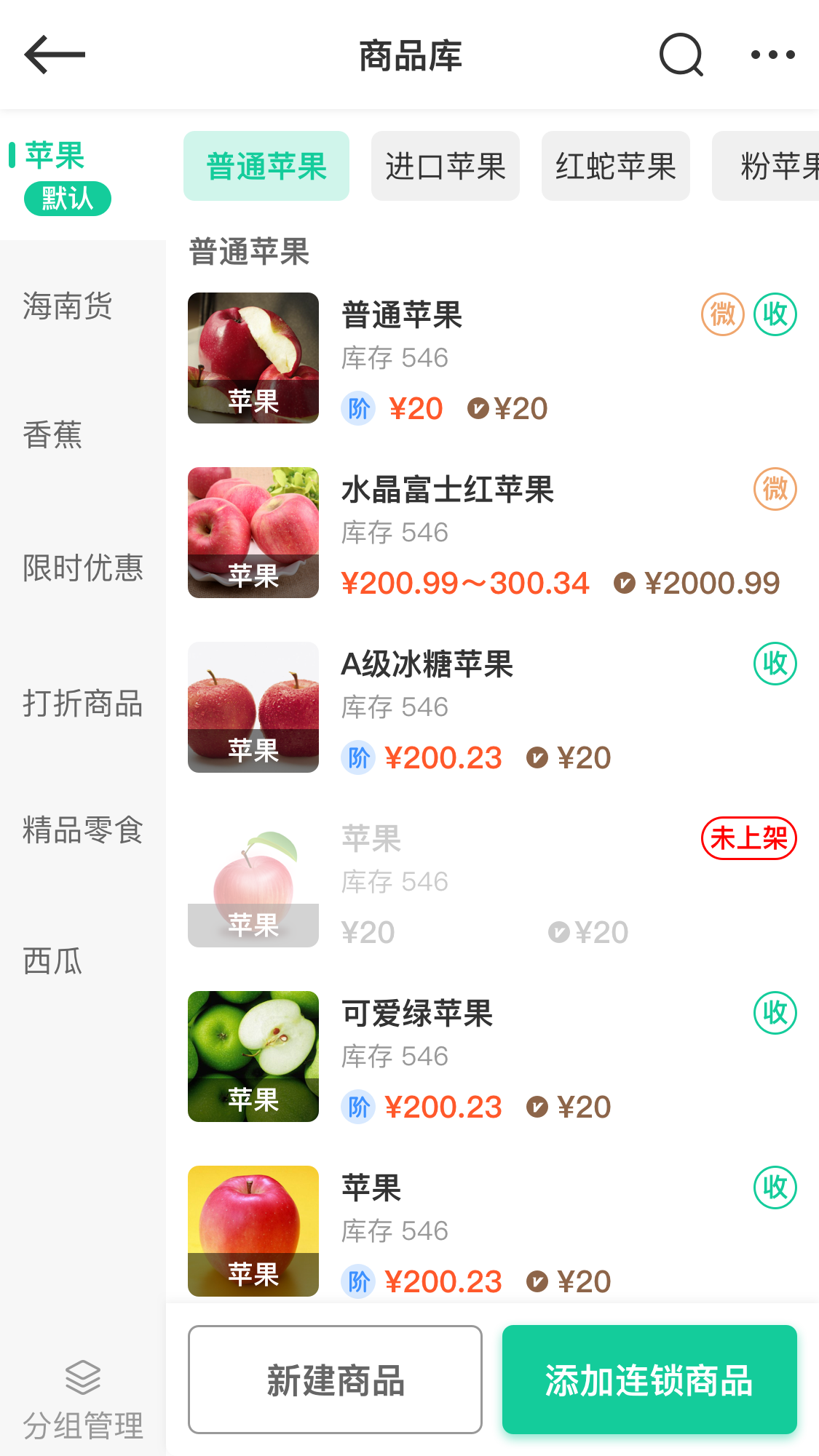Tap the 微 badge on 普通苹果
819x1456 pixels.
[x=721, y=314]
